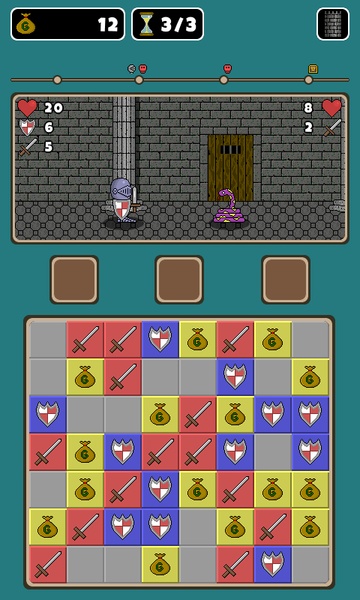Screen dimensions: 360x600
Task: Tap the only shield tile in the bottom board row
Action: pos(273,564)
